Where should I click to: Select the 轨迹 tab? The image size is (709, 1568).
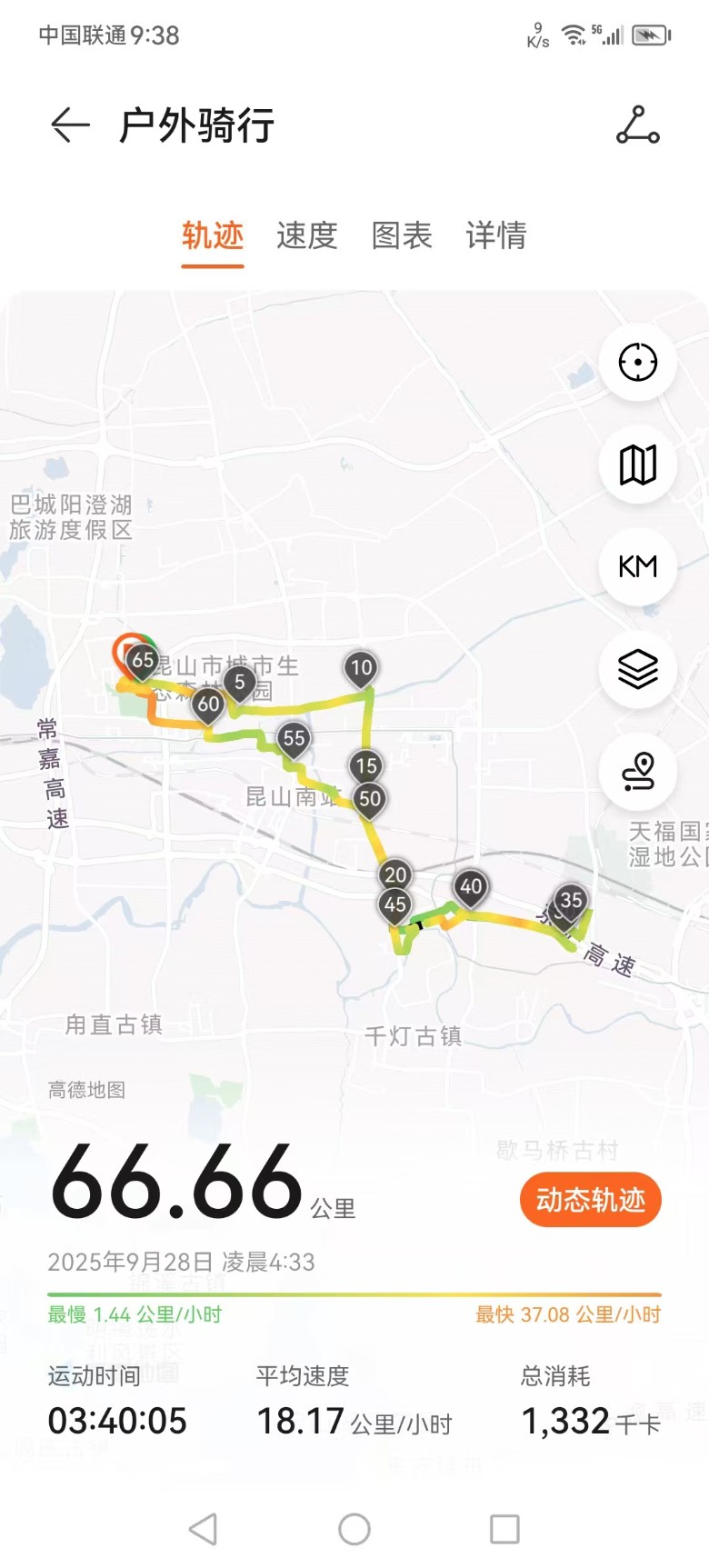[x=213, y=235]
